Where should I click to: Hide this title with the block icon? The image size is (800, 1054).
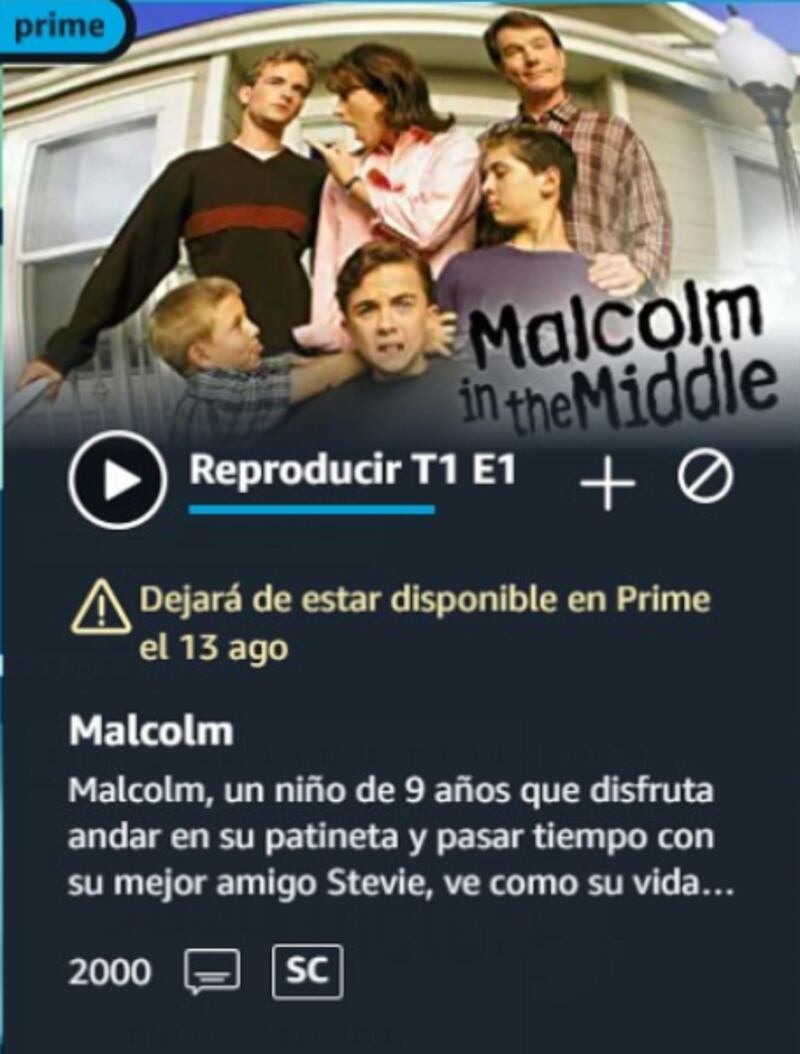click(705, 479)
